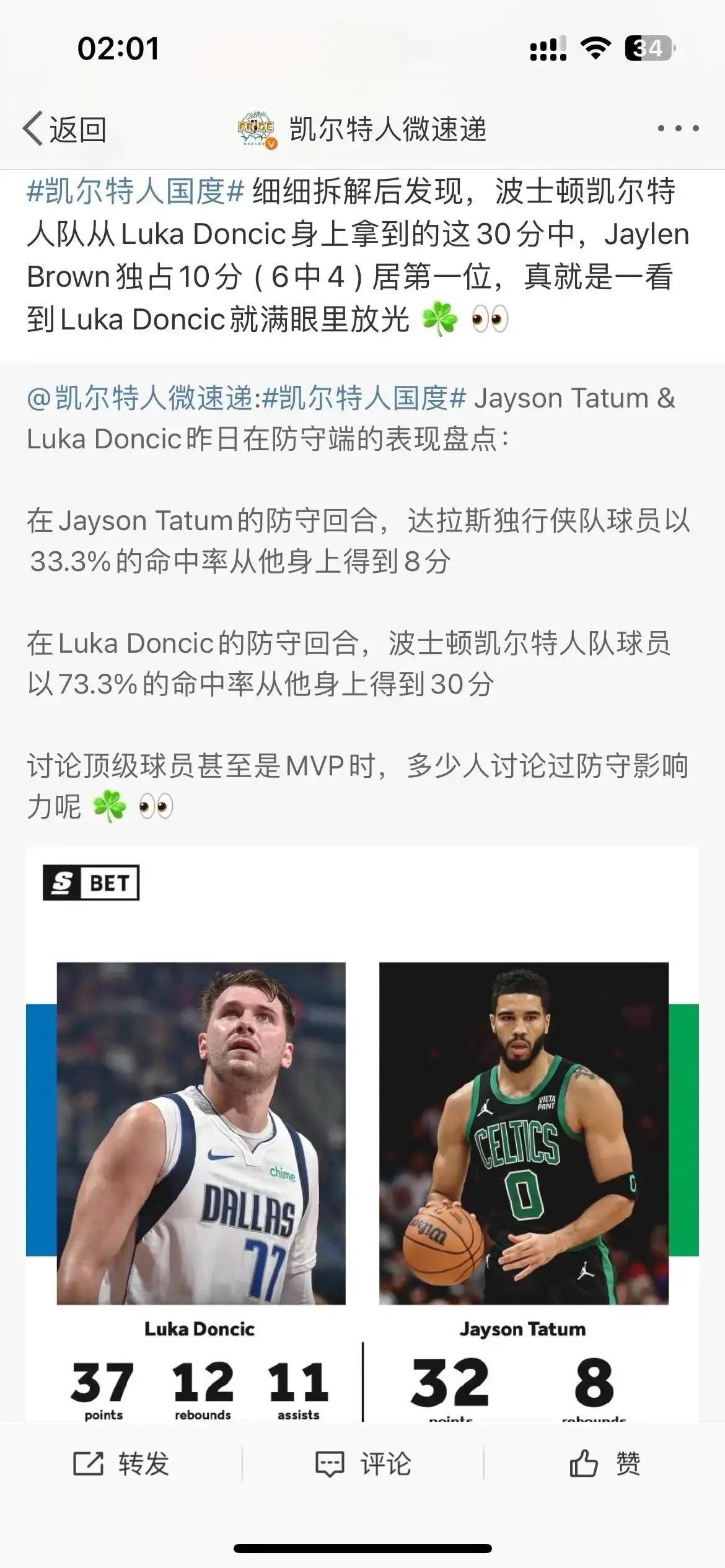Open comments with the 评论 button
The image size is (725, 1568).
tap(362, 1464)
